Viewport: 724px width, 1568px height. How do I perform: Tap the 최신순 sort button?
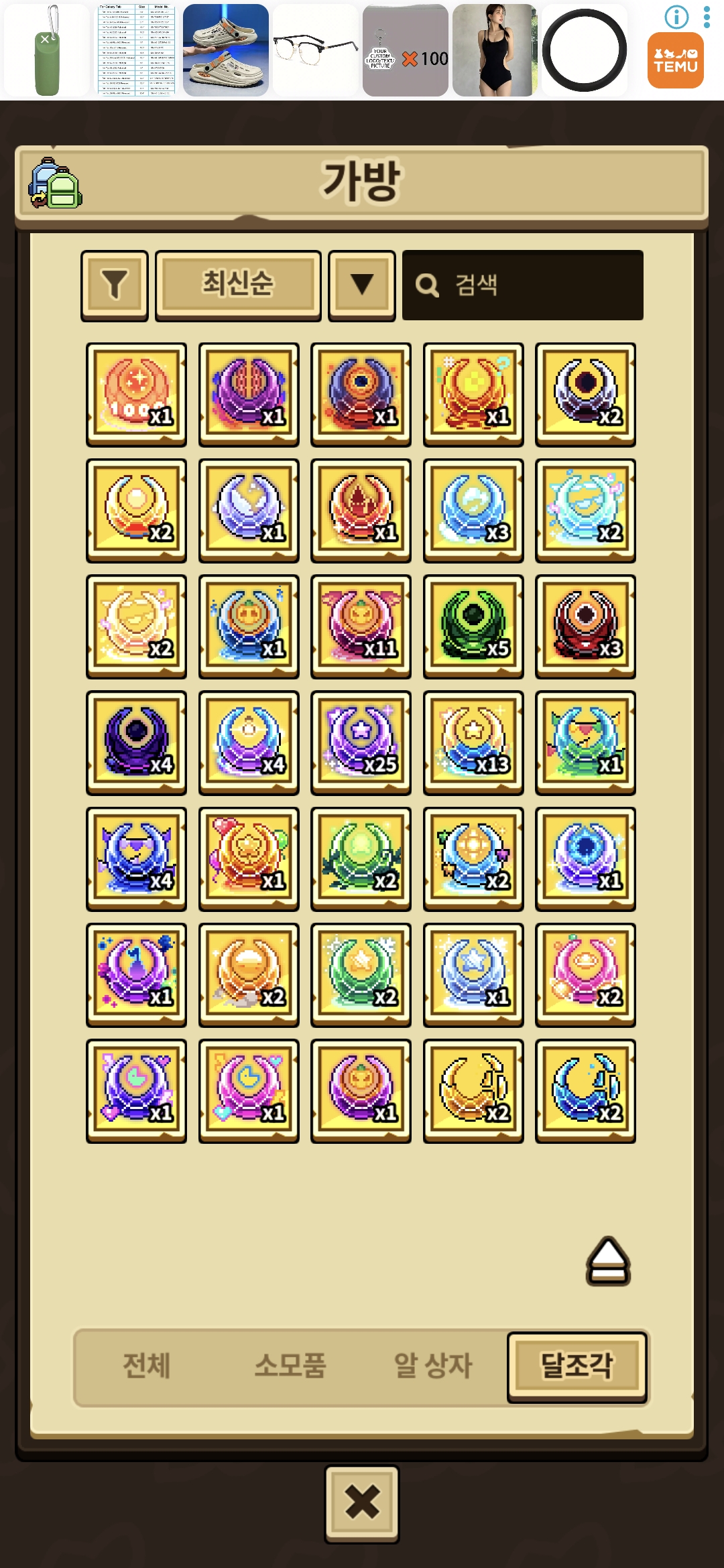pos(238,285)
